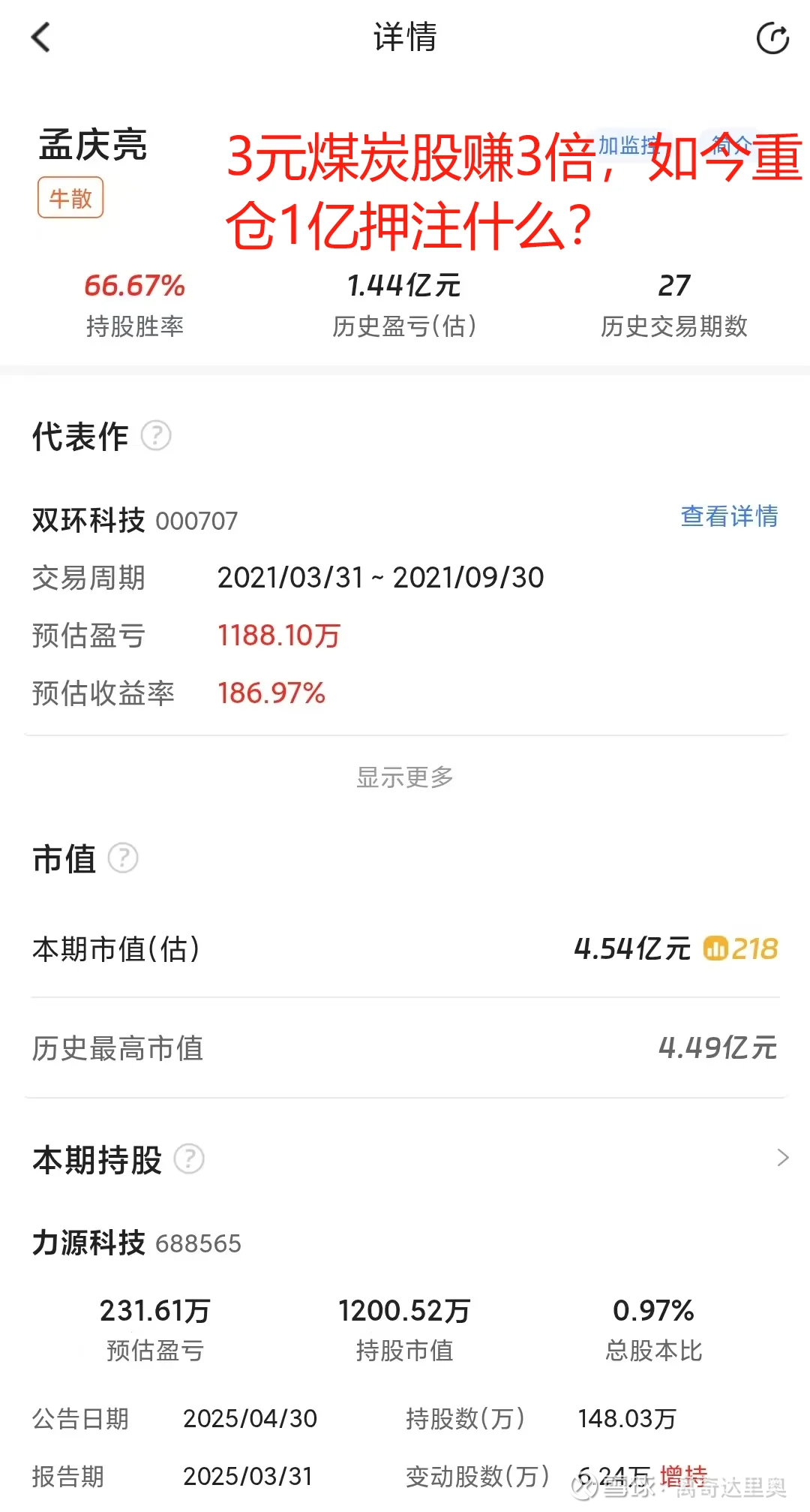Screen dimensions: 810x1512
Task: Open the help icon beside 市值
Action: point(123,858)
